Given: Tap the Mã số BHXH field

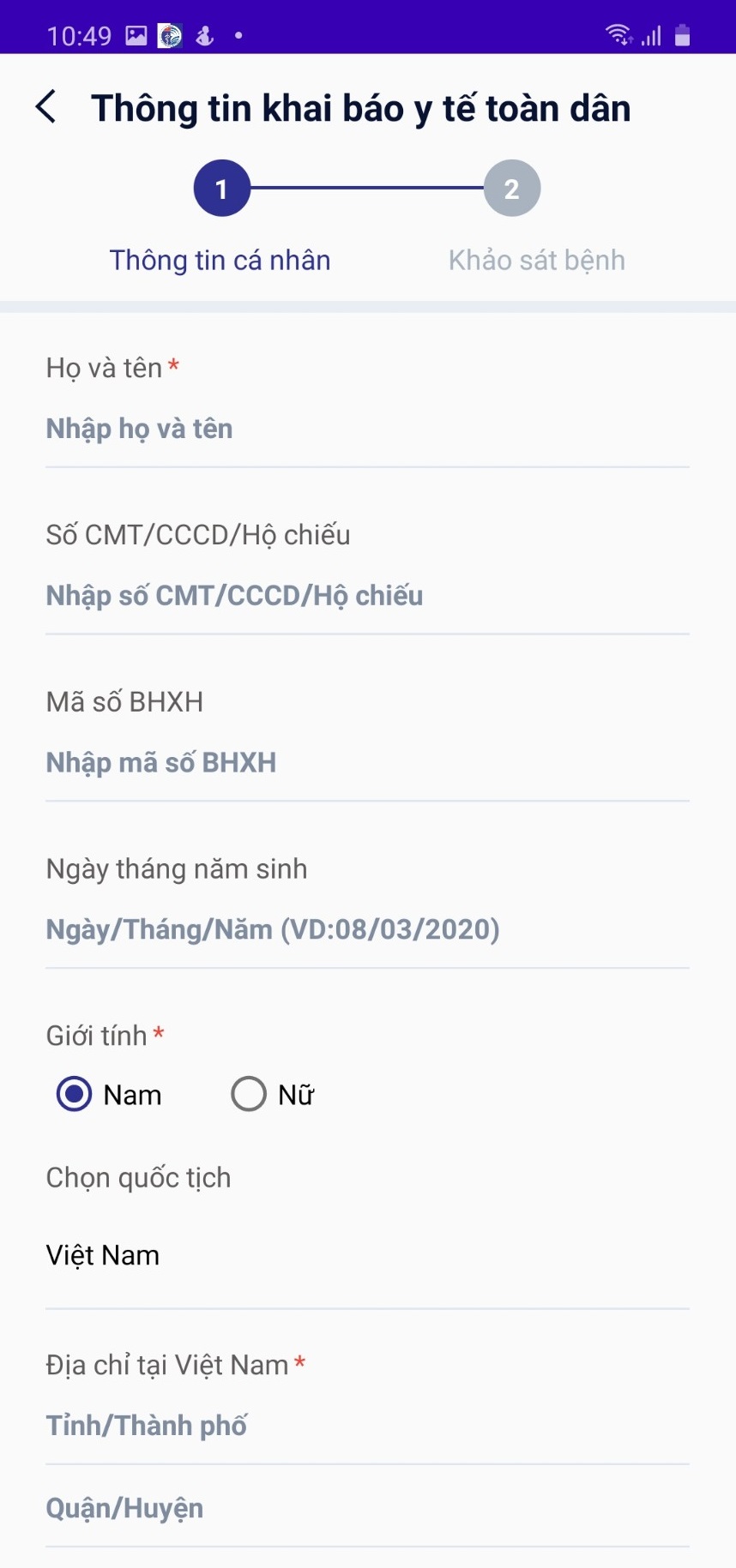Looking at the screenshot, I should [367, 762].
